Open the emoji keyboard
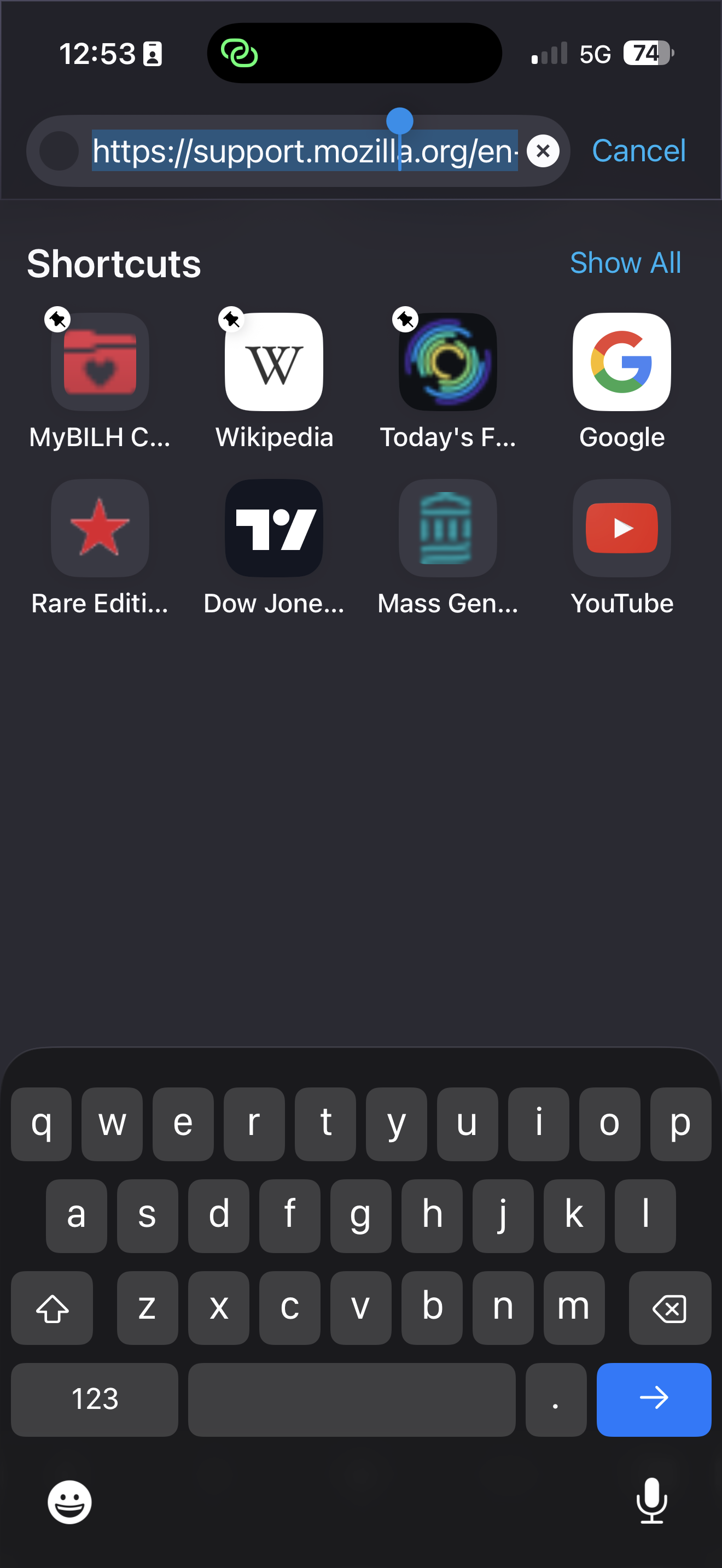722x1568 pixels. click(69, 1502)
